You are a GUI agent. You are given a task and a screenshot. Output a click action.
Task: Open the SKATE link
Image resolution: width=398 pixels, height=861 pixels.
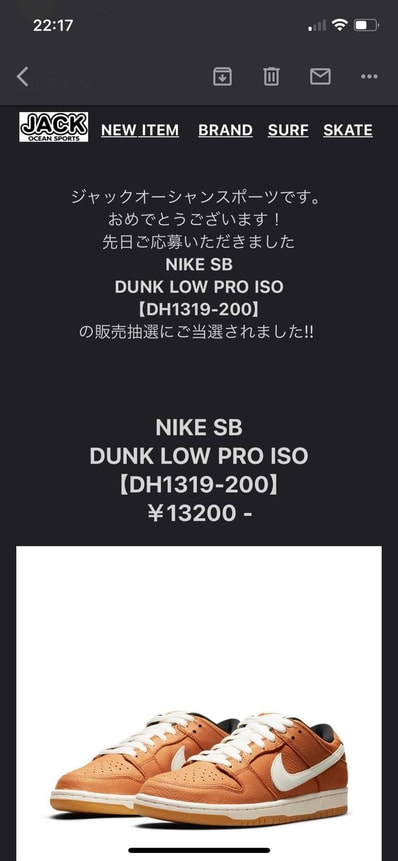pyautogui.click(x=348, y=130)
